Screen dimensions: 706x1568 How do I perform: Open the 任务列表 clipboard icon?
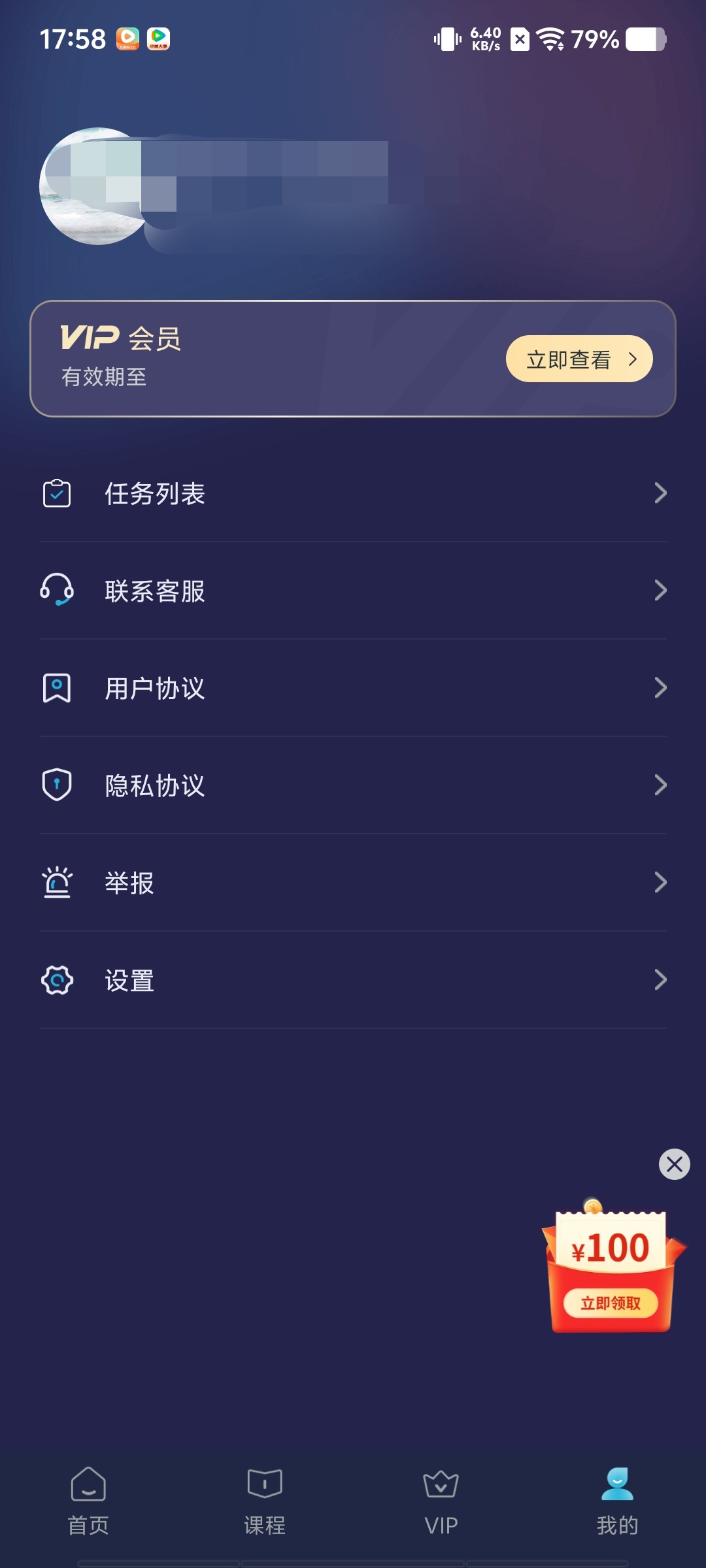tap(58, 494)
